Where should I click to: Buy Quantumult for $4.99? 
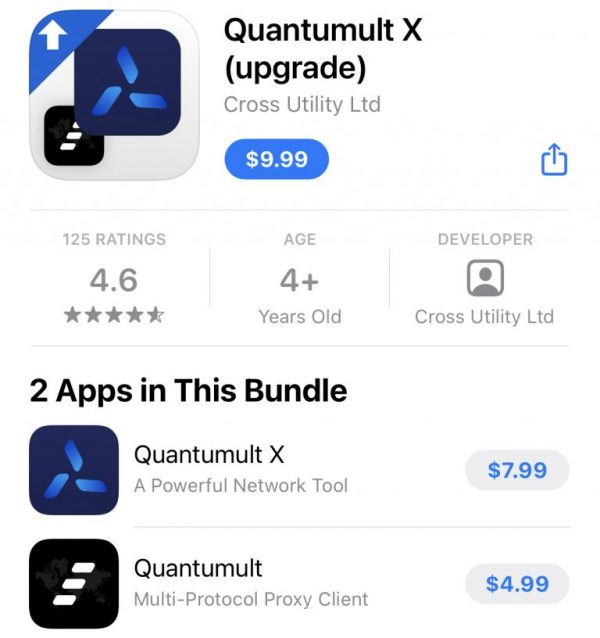coord(517,583)
